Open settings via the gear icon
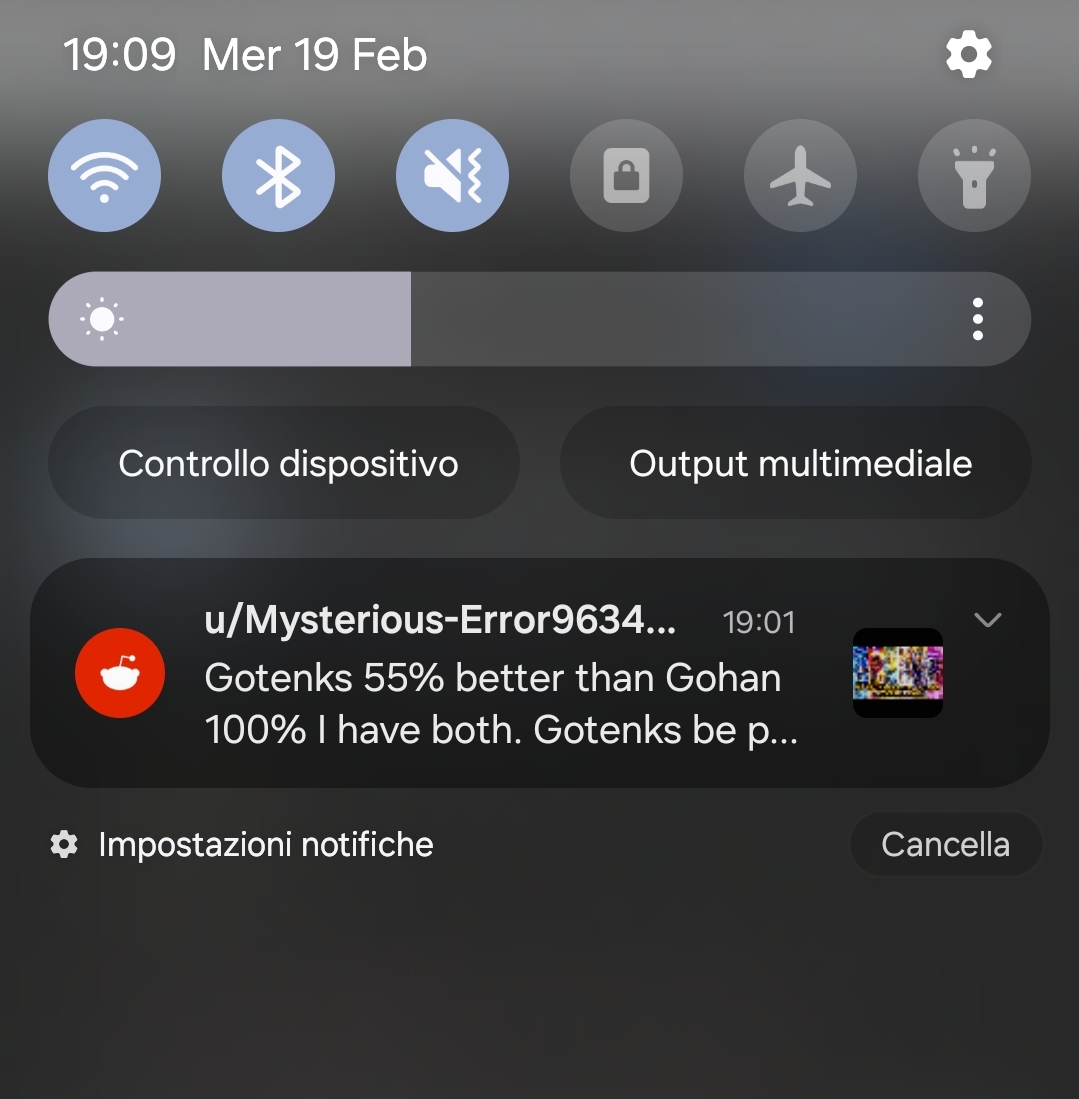The image size is (1079, 1099). (968, 55)
